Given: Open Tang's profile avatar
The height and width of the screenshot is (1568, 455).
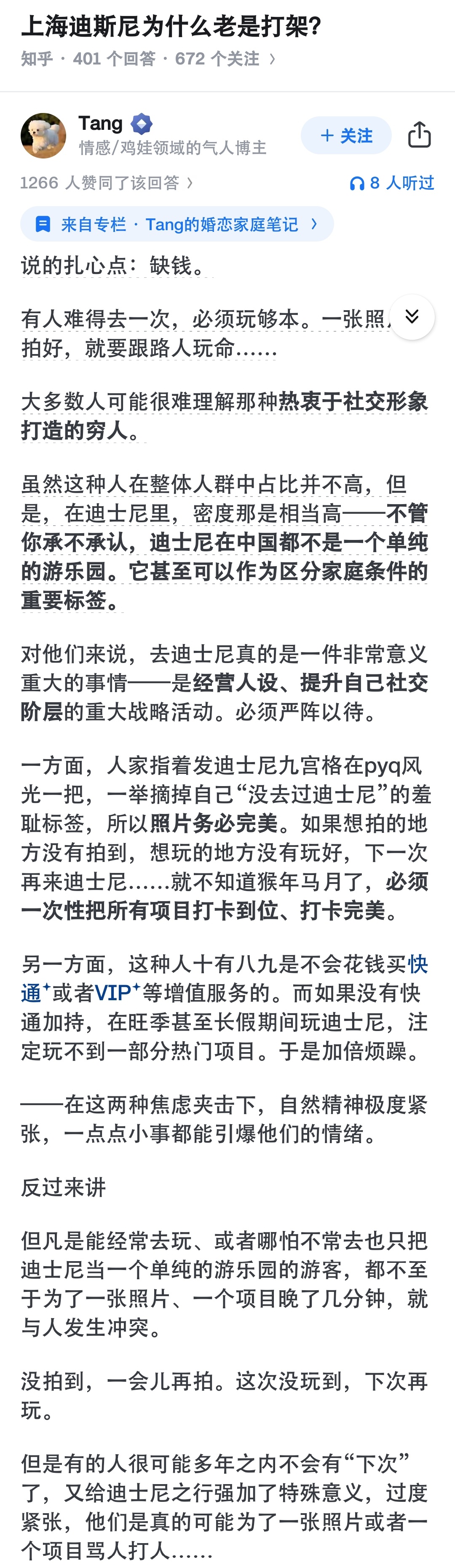Looking at the screenshot, I should 43,135.
